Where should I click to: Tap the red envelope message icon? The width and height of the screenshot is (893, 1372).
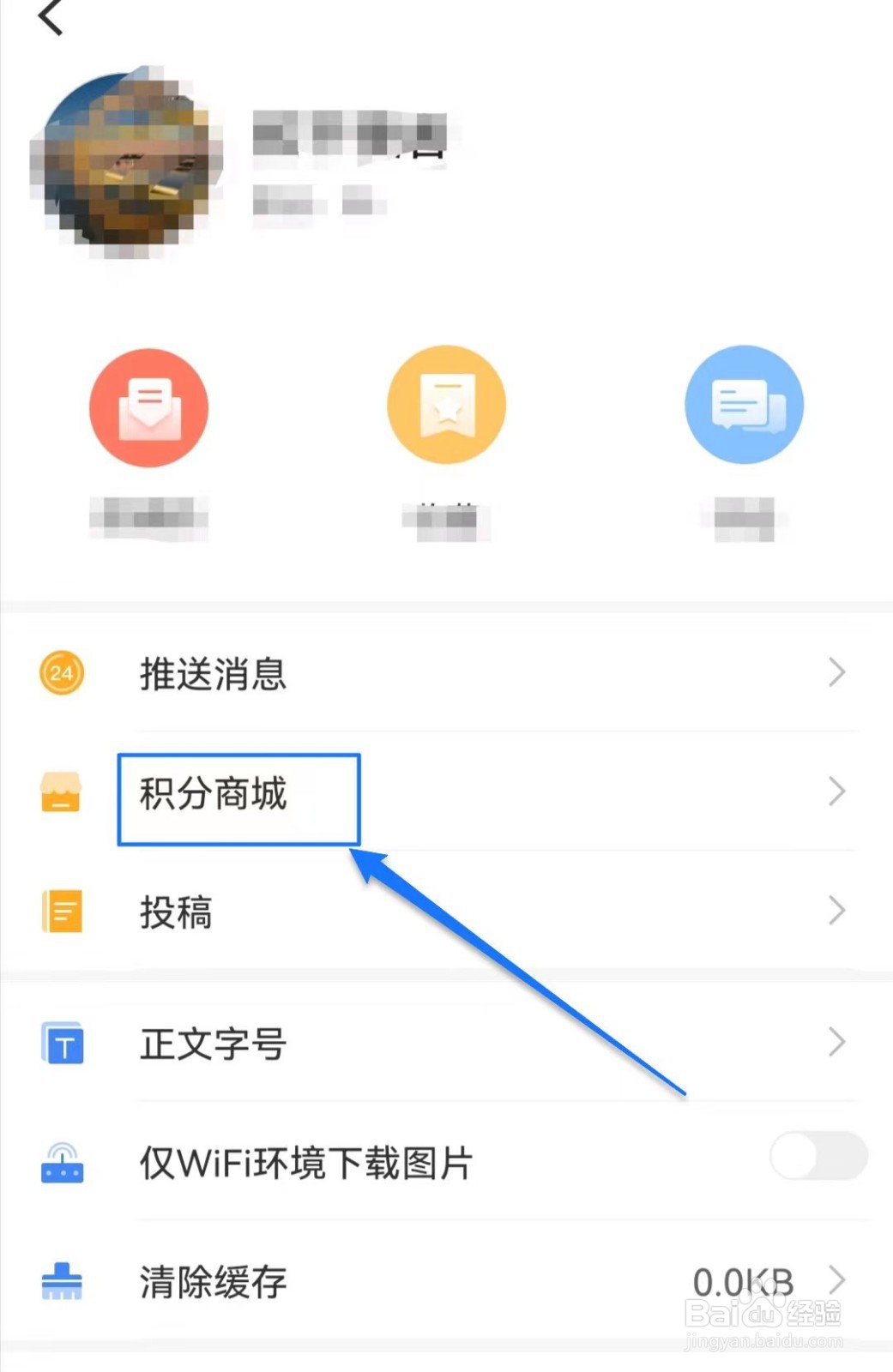coord(148,406)
